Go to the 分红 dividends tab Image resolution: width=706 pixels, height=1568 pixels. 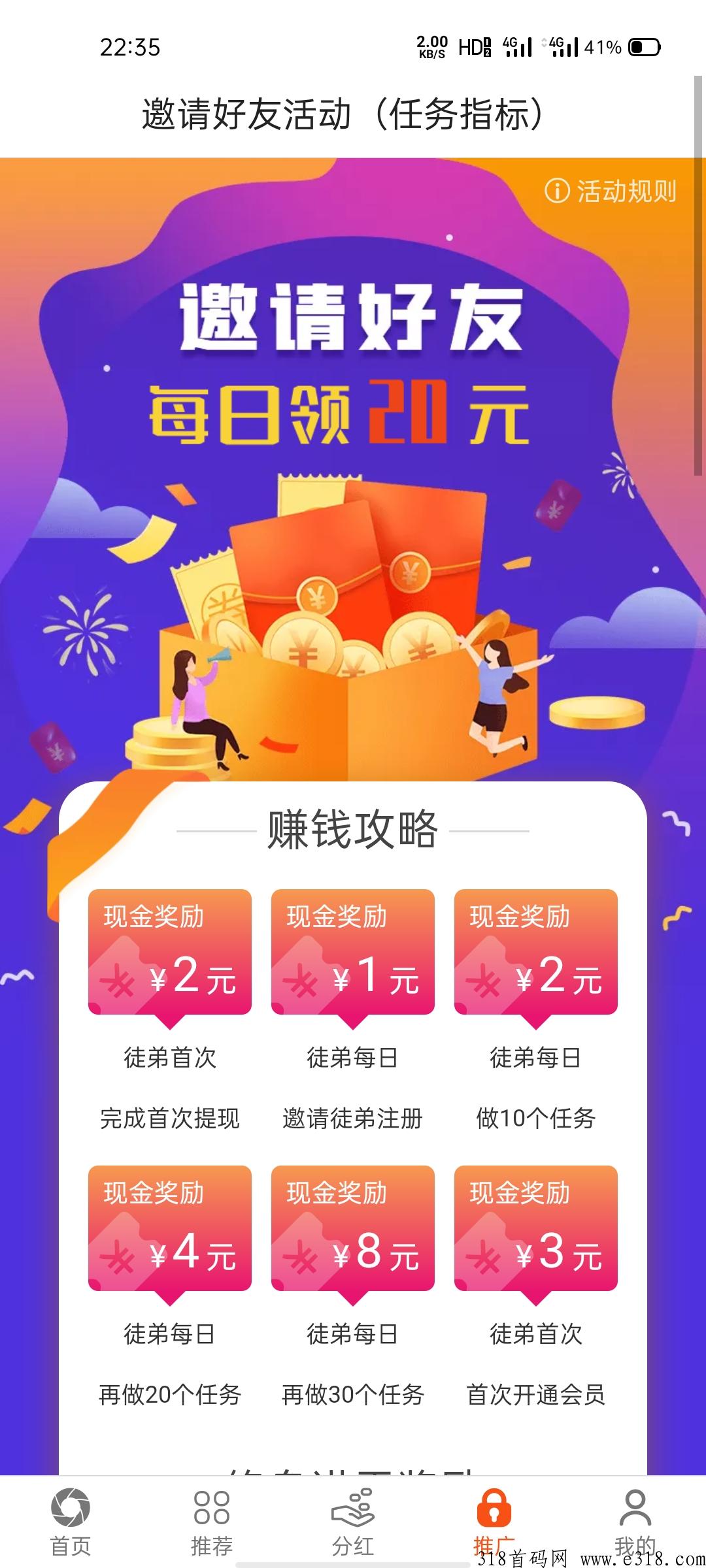tap(353, 1521)
